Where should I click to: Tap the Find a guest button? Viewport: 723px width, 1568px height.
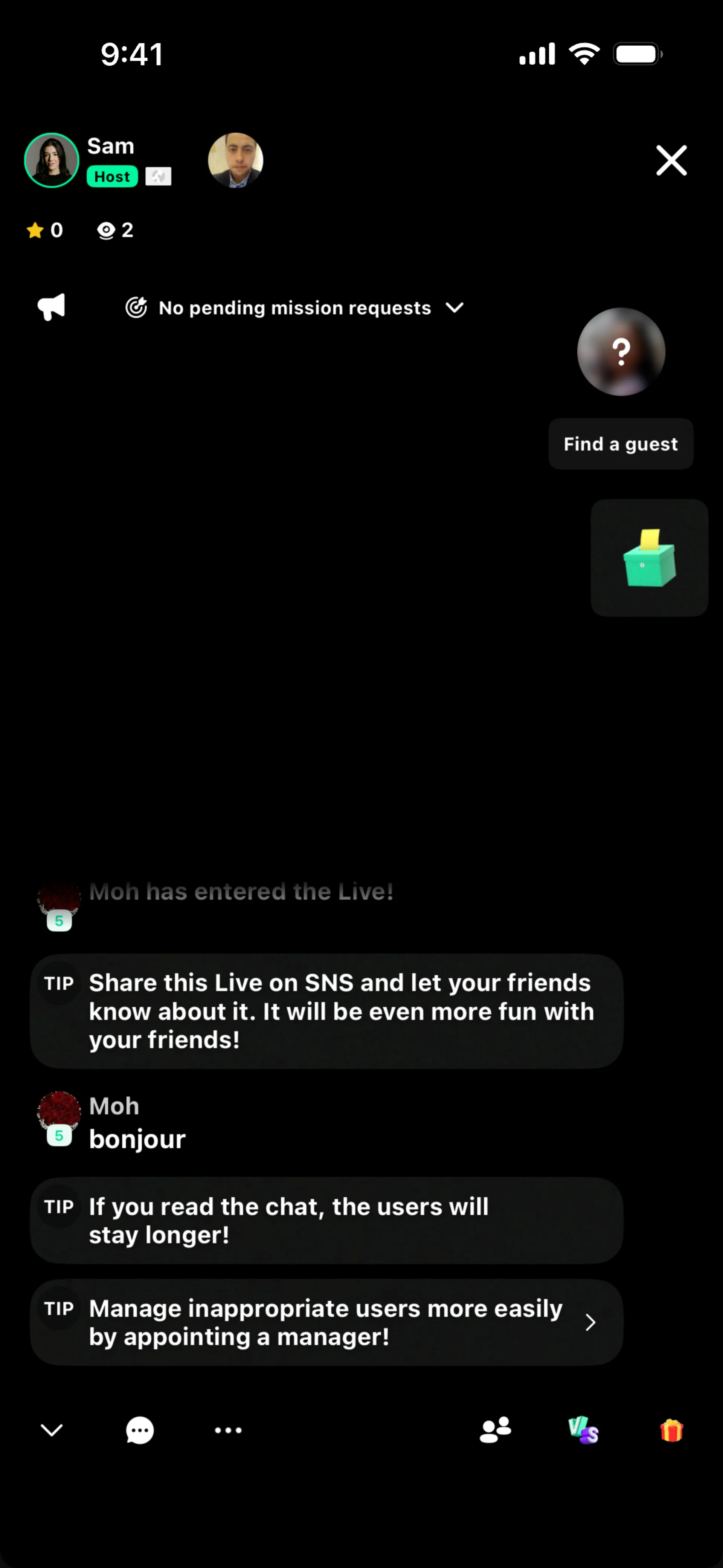point(620,444)
